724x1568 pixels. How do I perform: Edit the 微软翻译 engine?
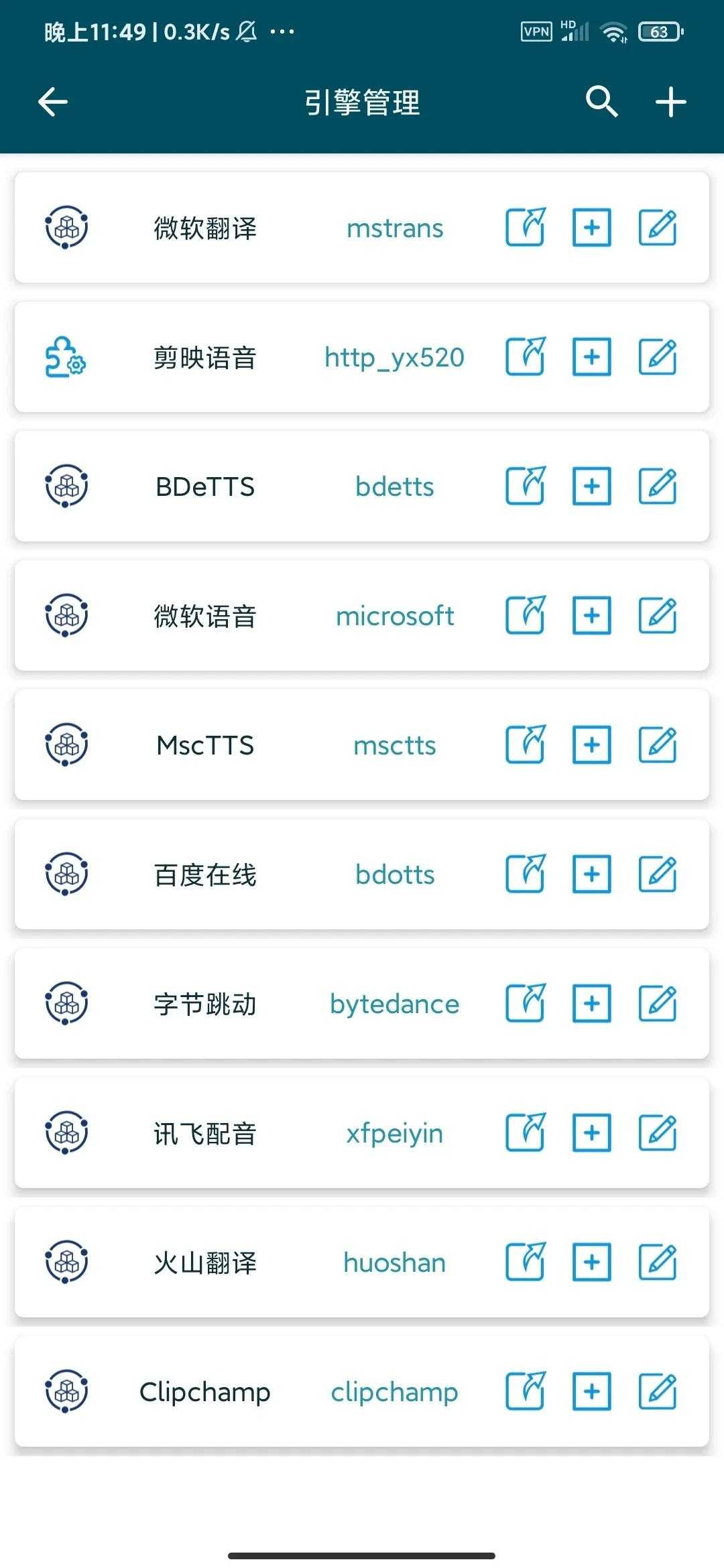pyautogui.click(x=658, y=227)
